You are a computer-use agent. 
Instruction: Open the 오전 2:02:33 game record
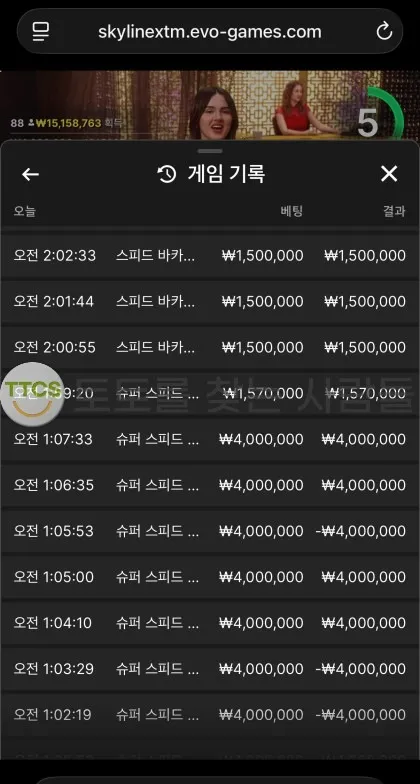(x=210, y=256)
